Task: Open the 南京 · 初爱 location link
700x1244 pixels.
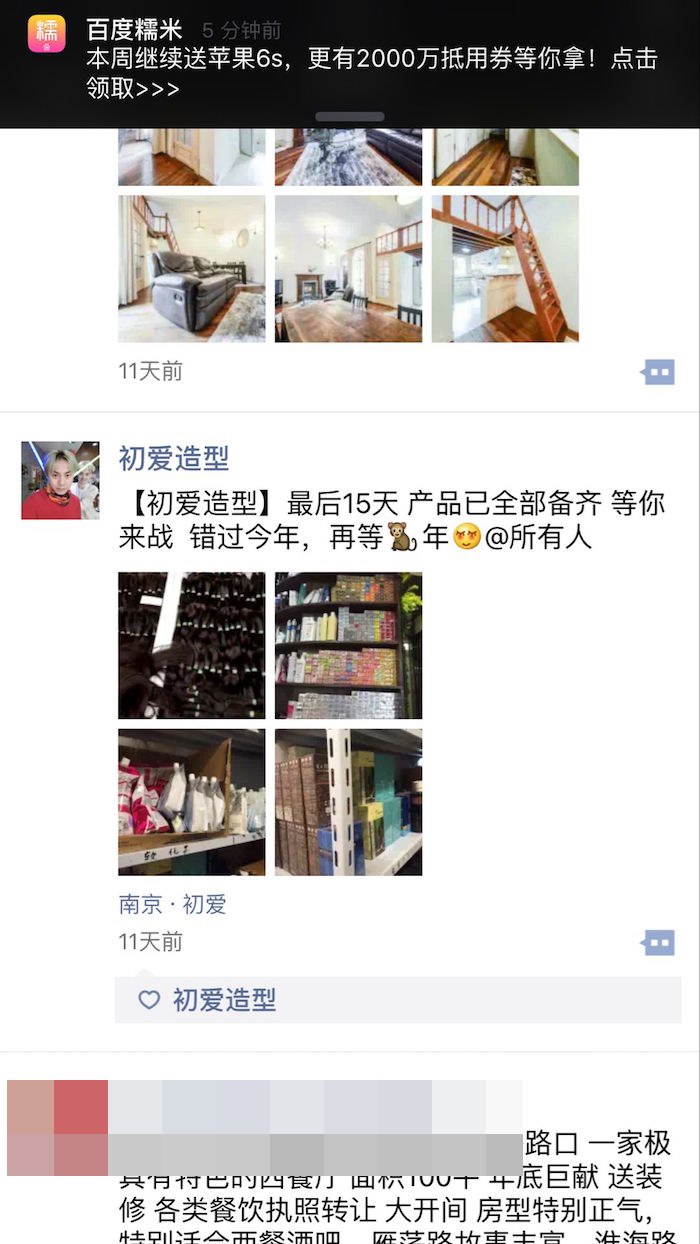Action: (173, 904)
